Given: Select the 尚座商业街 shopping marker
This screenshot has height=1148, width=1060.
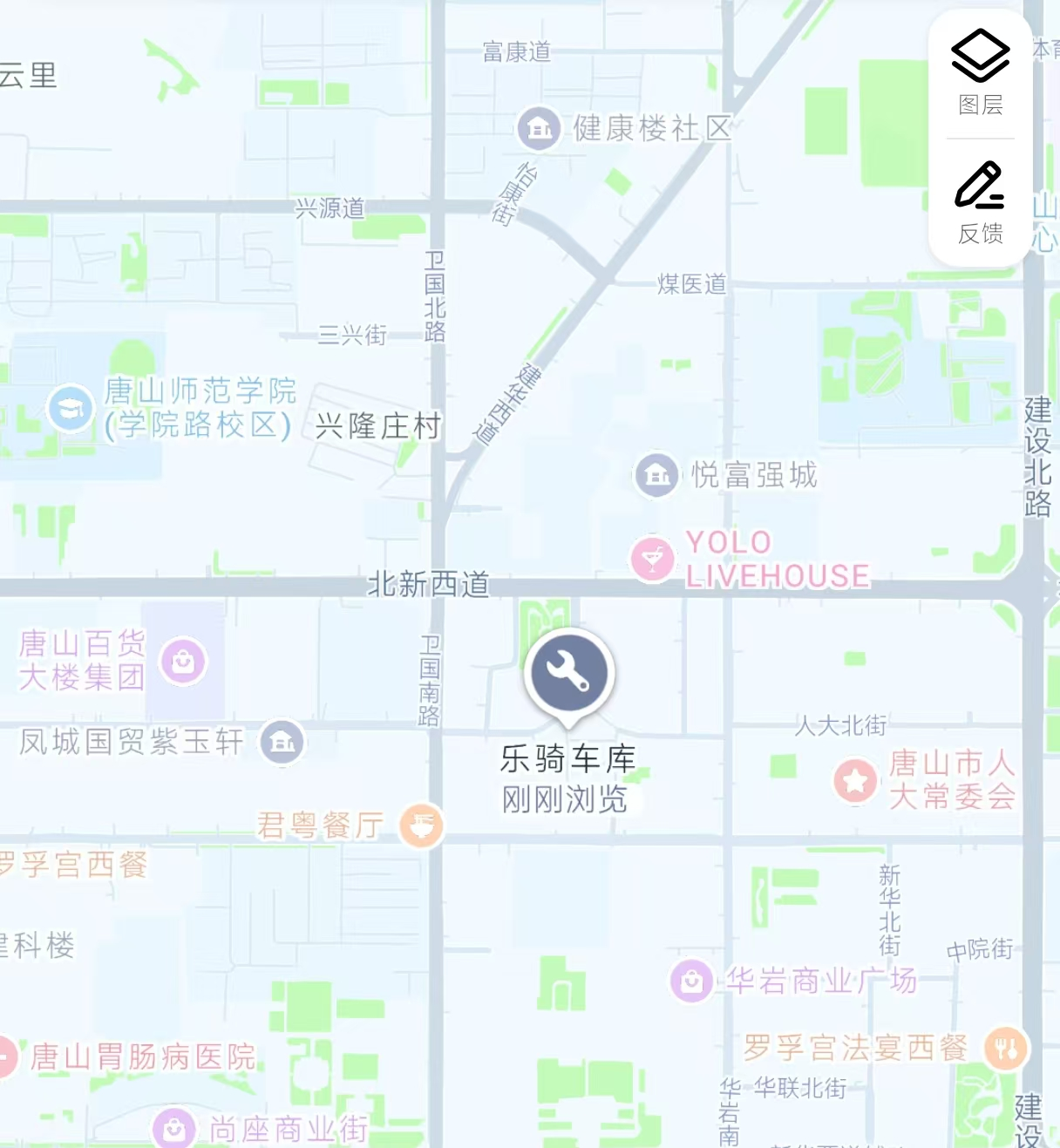Looking at the screenshot, I should point(174,1130).
